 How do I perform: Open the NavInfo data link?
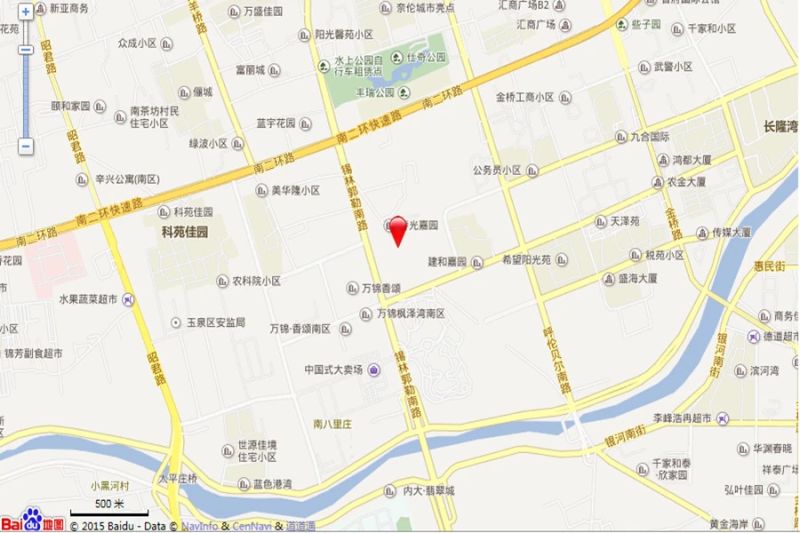(201, 525)
